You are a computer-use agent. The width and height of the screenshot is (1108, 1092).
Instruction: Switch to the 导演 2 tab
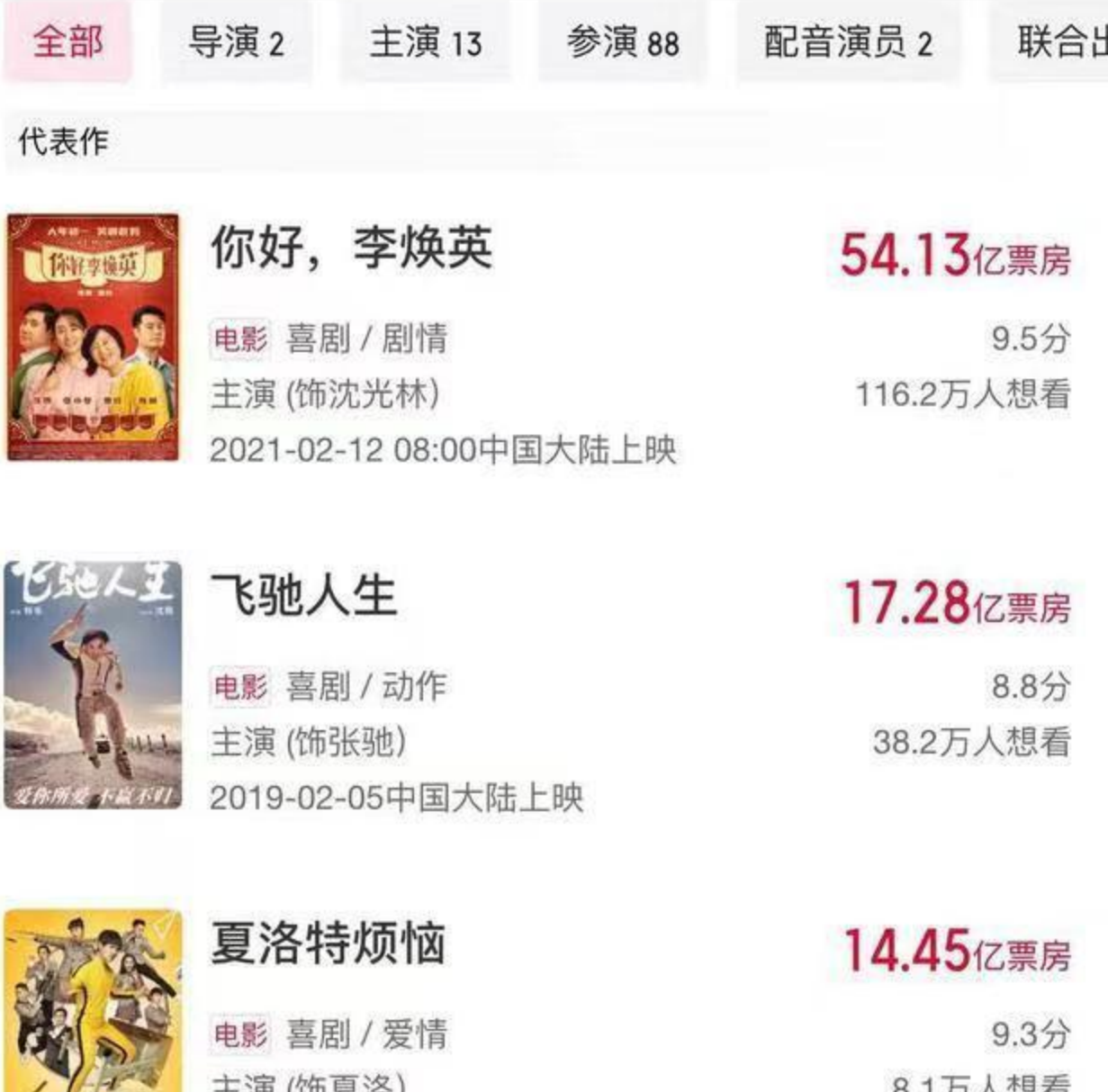tap(236, 42)
